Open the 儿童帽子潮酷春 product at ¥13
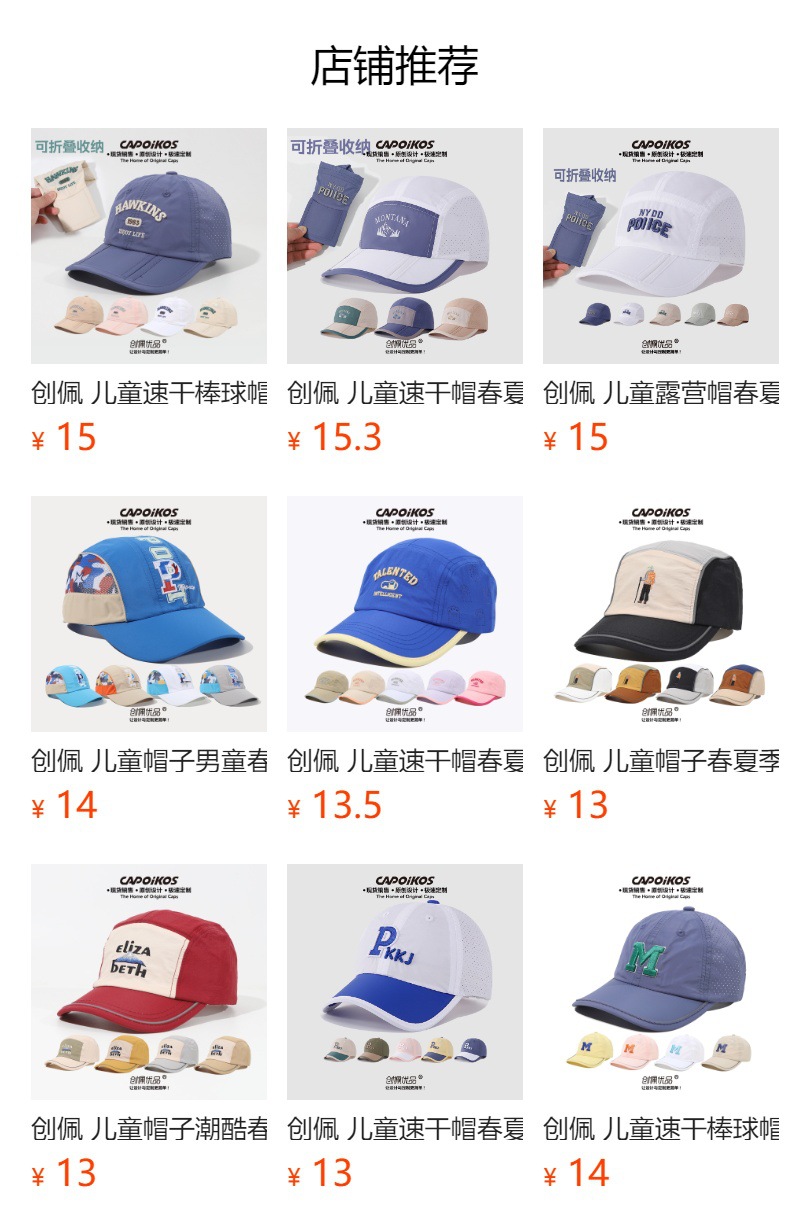 tap(149, 1028)
